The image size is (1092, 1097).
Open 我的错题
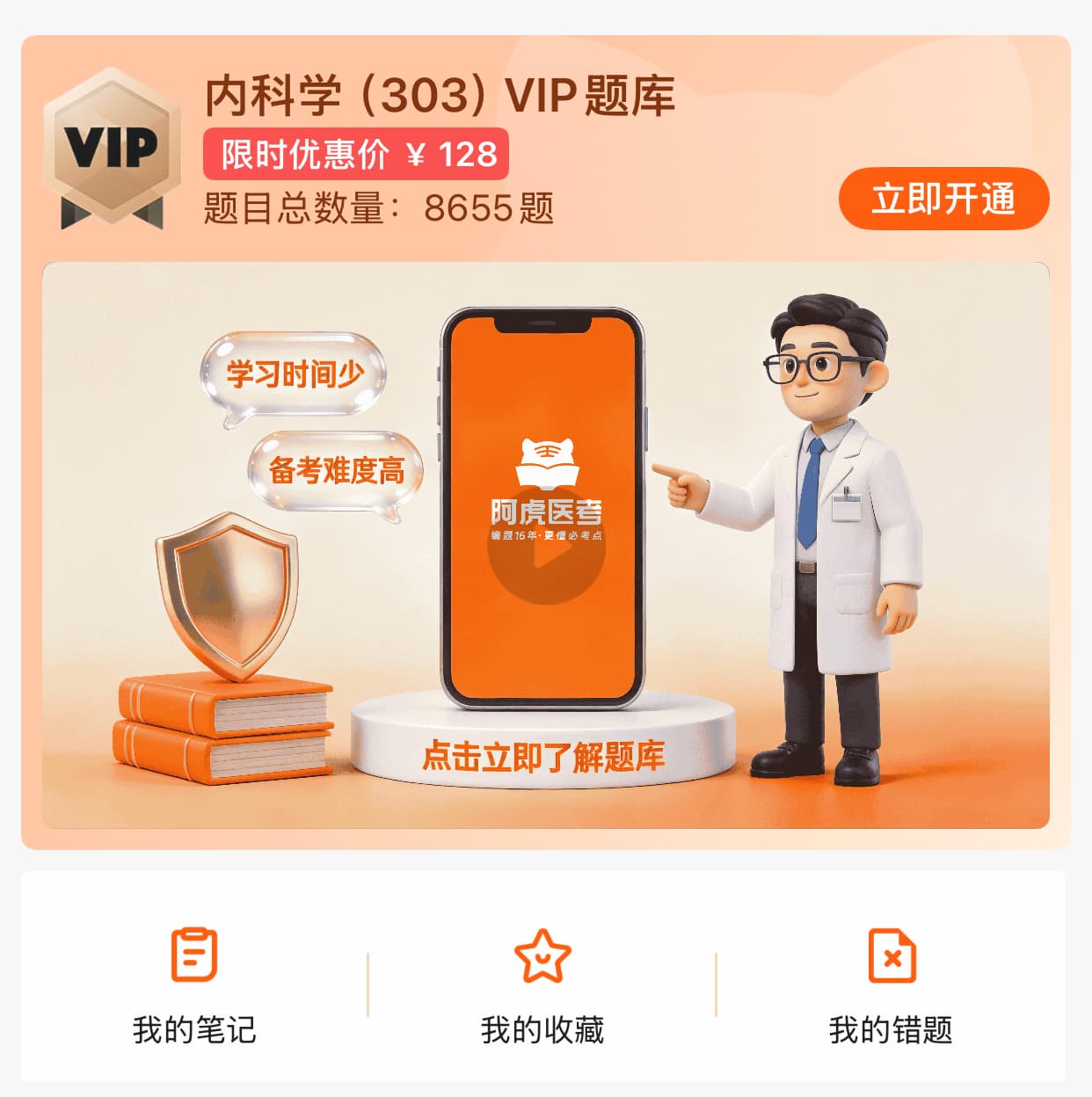pyautogui.click(x=891, y=984)
